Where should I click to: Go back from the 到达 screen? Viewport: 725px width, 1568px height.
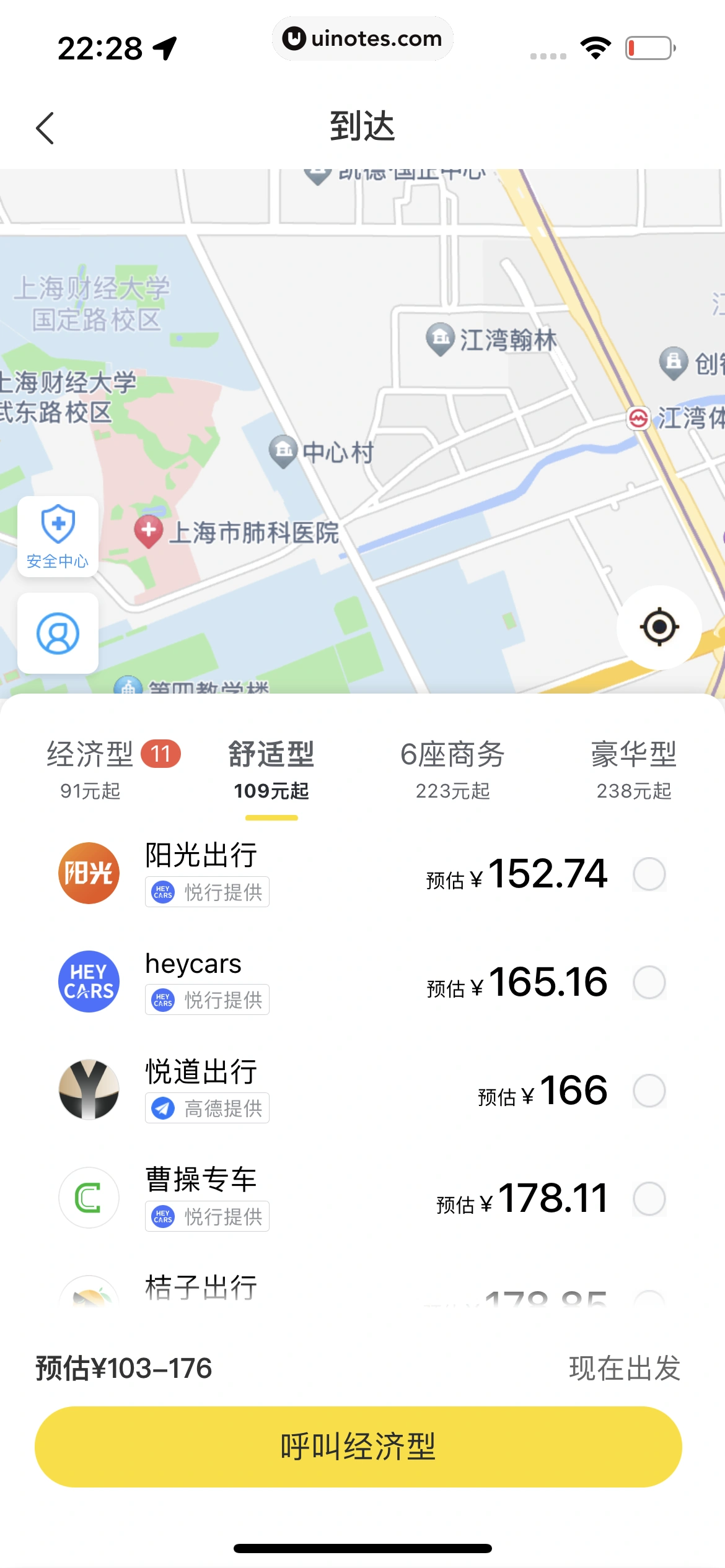coord(45,128)
